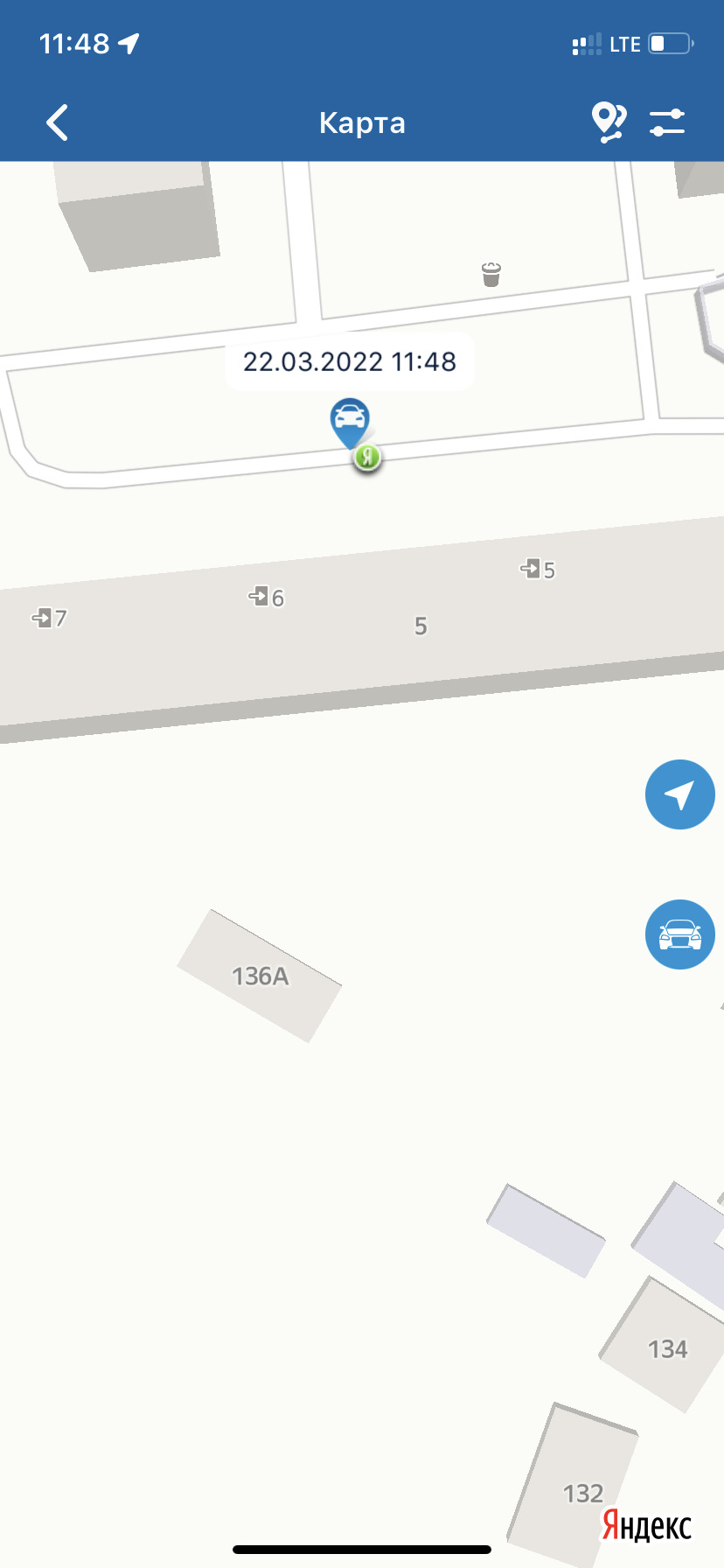Center map on the car
This screenshot has height=1568, width=724.
click(x=679, y=934)
